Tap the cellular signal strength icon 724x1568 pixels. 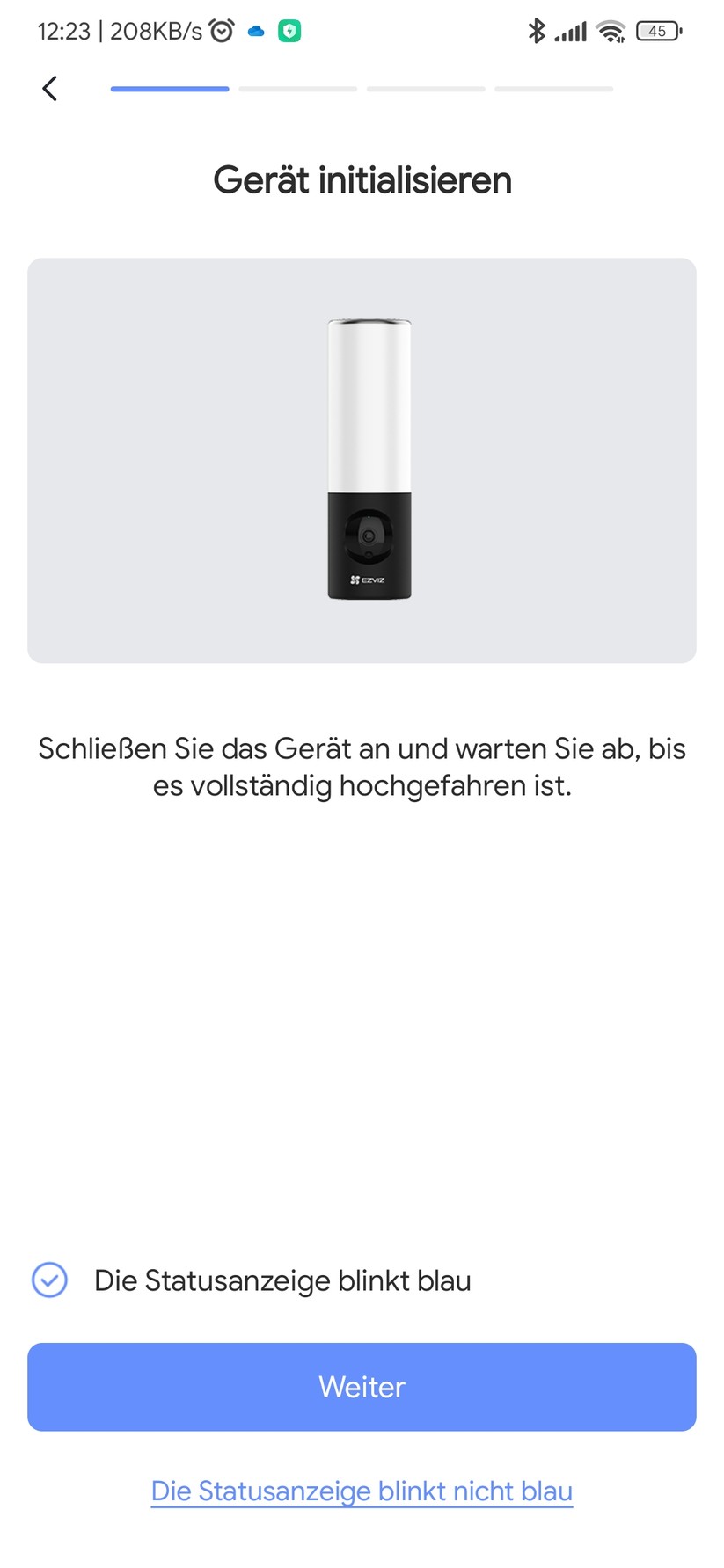tap(570, 30)
